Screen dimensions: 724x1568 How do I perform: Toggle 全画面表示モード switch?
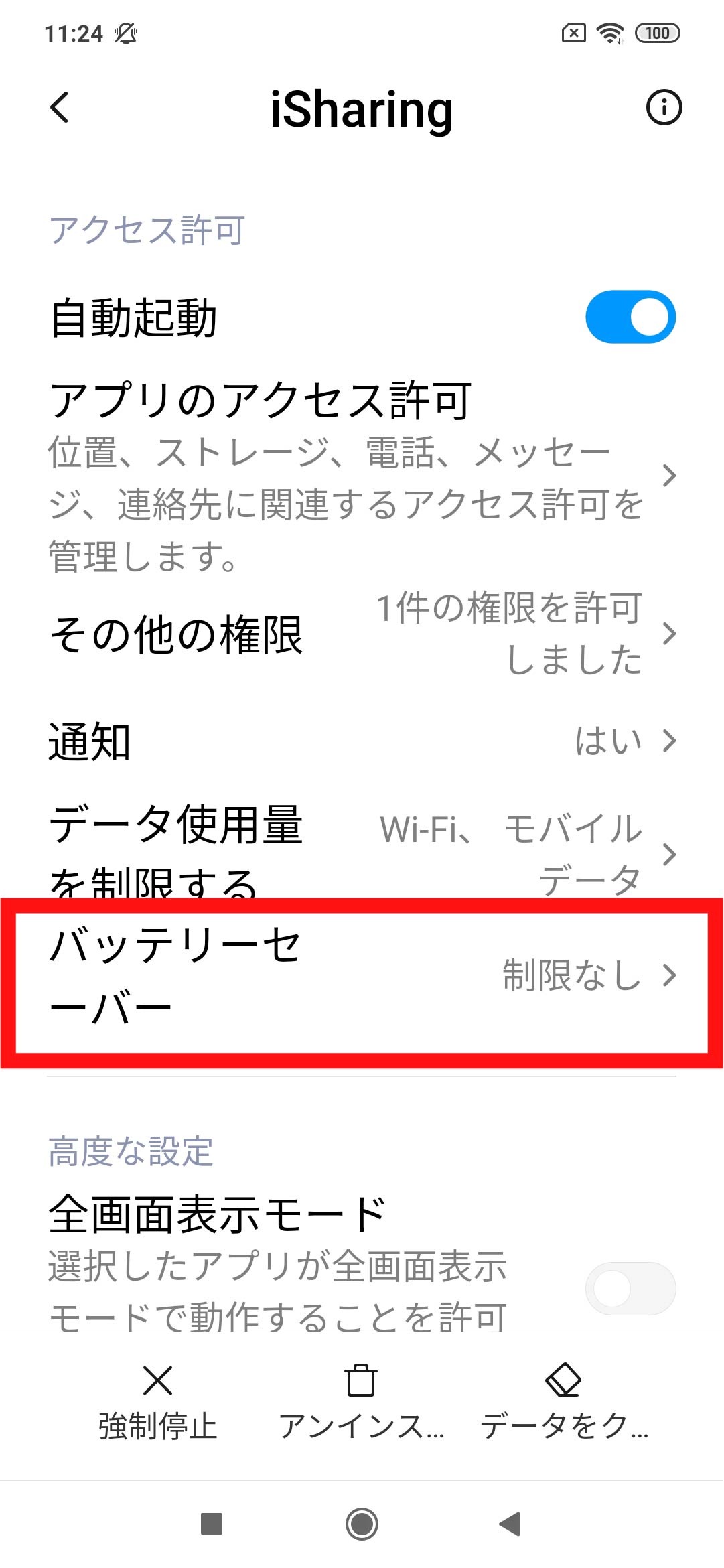pos(630,1288)
